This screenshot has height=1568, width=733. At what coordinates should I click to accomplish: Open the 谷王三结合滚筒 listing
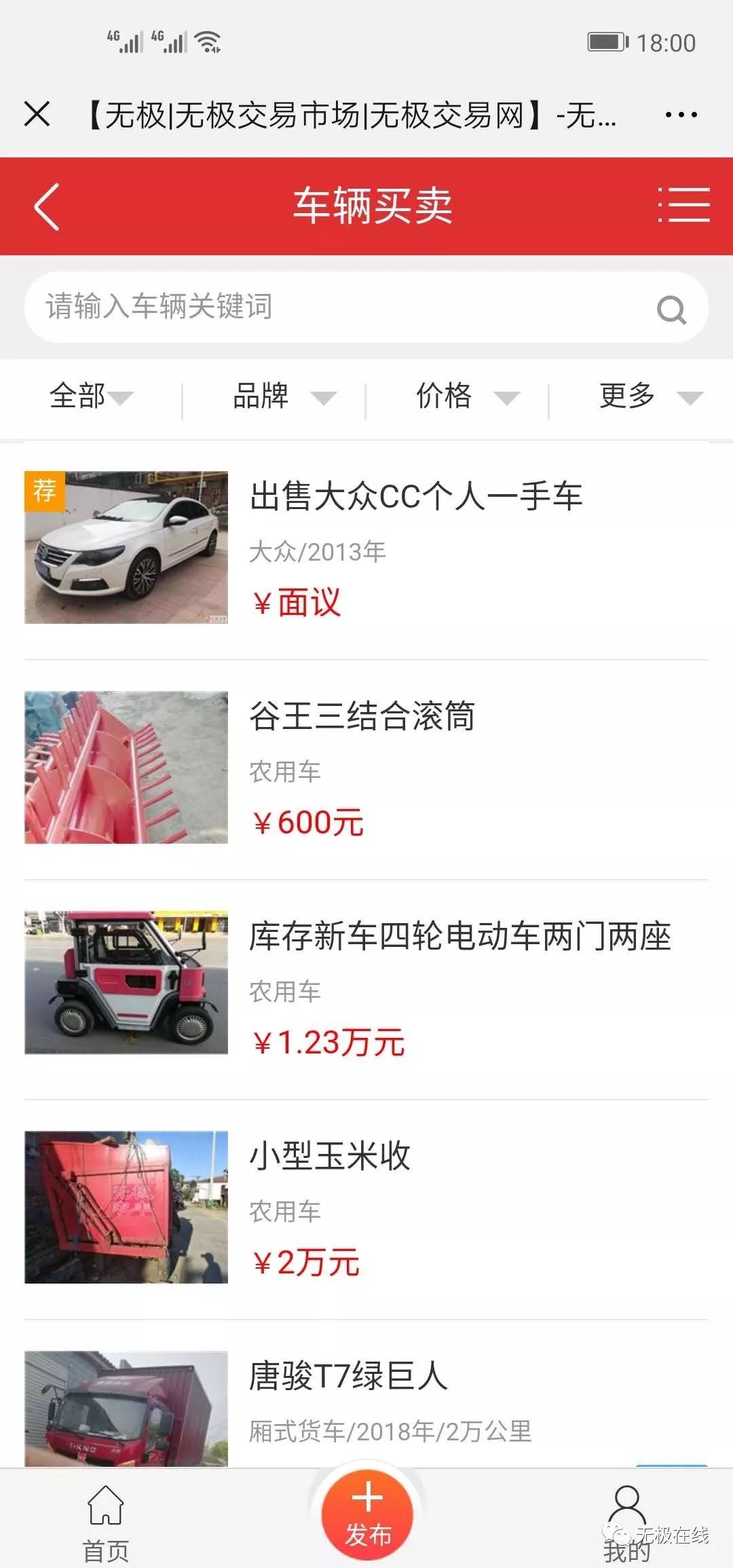(x=362, y=716)
